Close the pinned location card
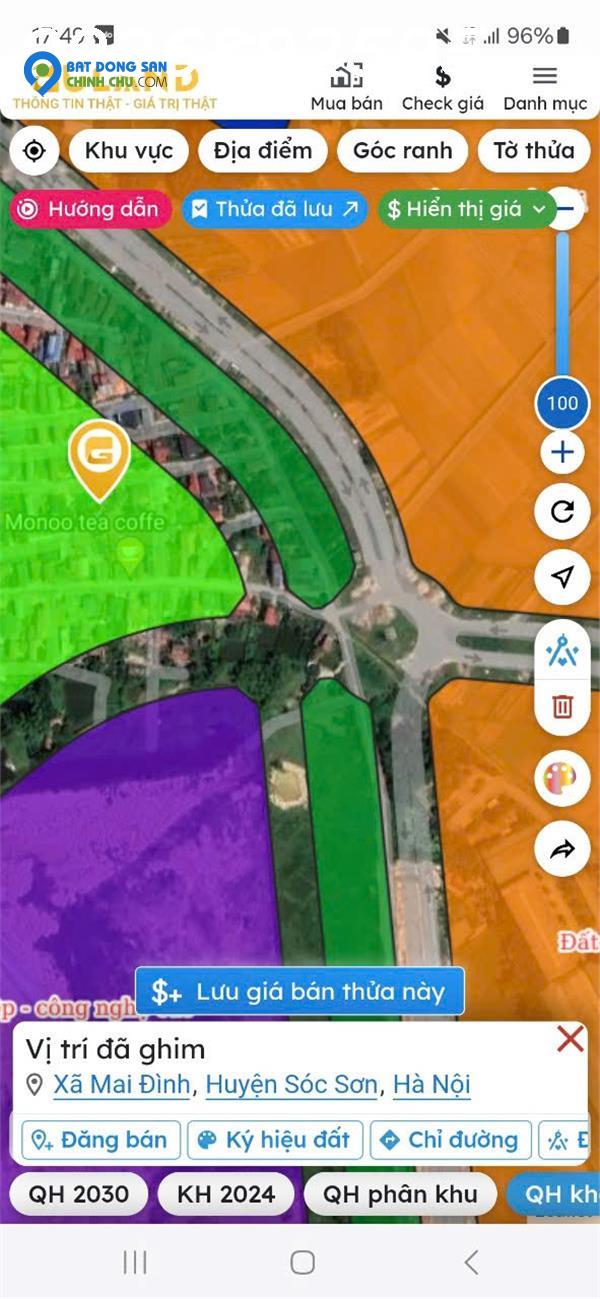Image resolution: width=600 pixels, height=1299 pixels. click(x=570, y=1040)
